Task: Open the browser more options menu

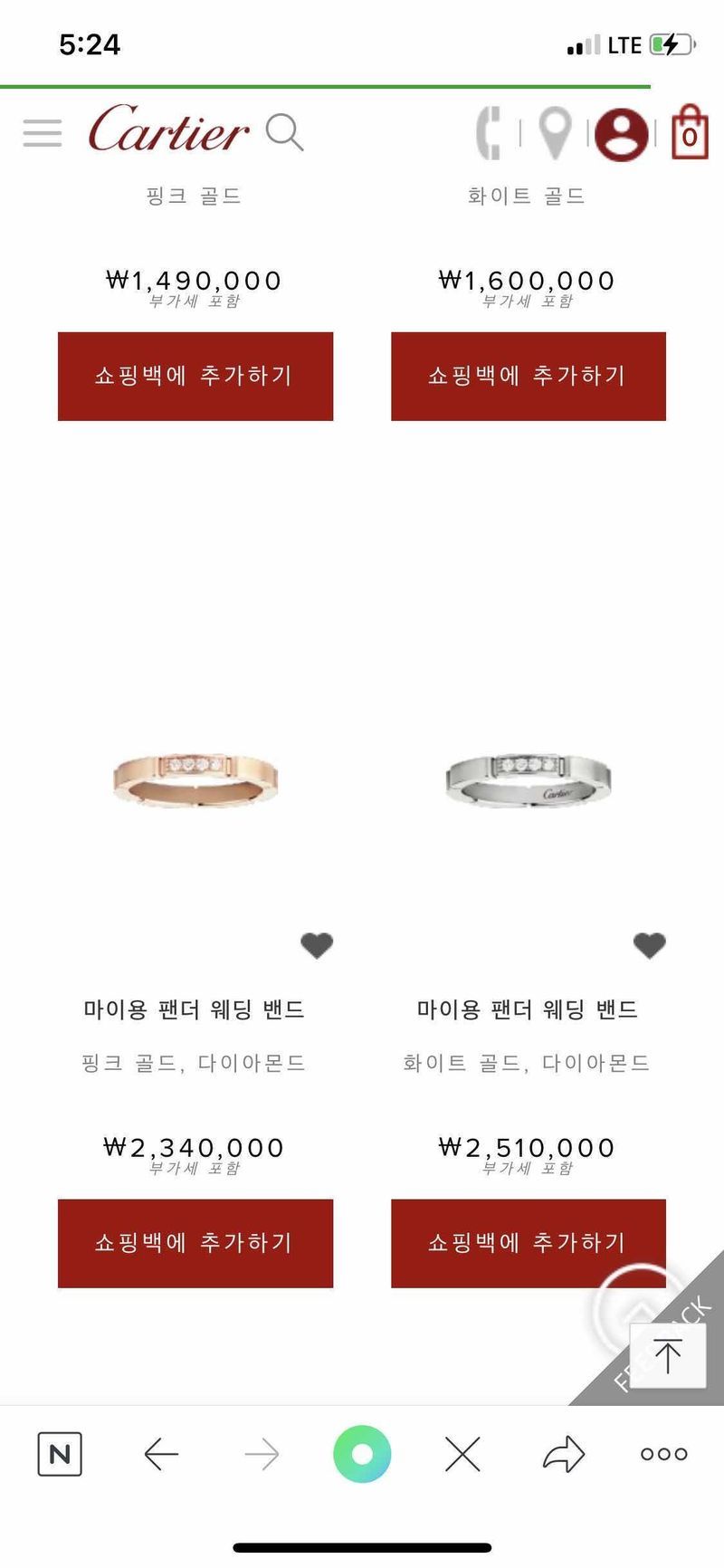Action: [x=663, y=1455]
